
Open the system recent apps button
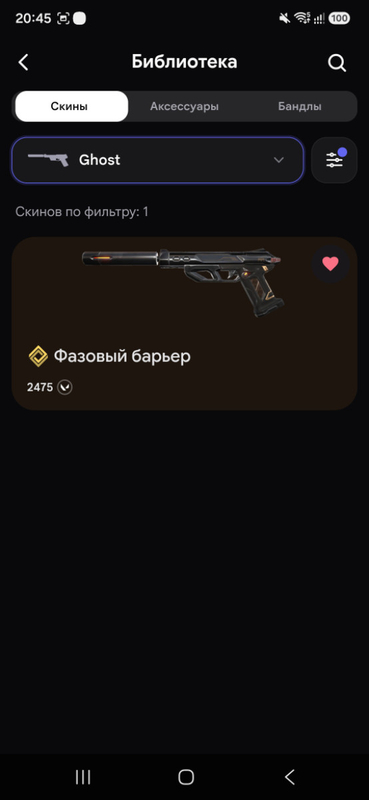click(83, 777)
